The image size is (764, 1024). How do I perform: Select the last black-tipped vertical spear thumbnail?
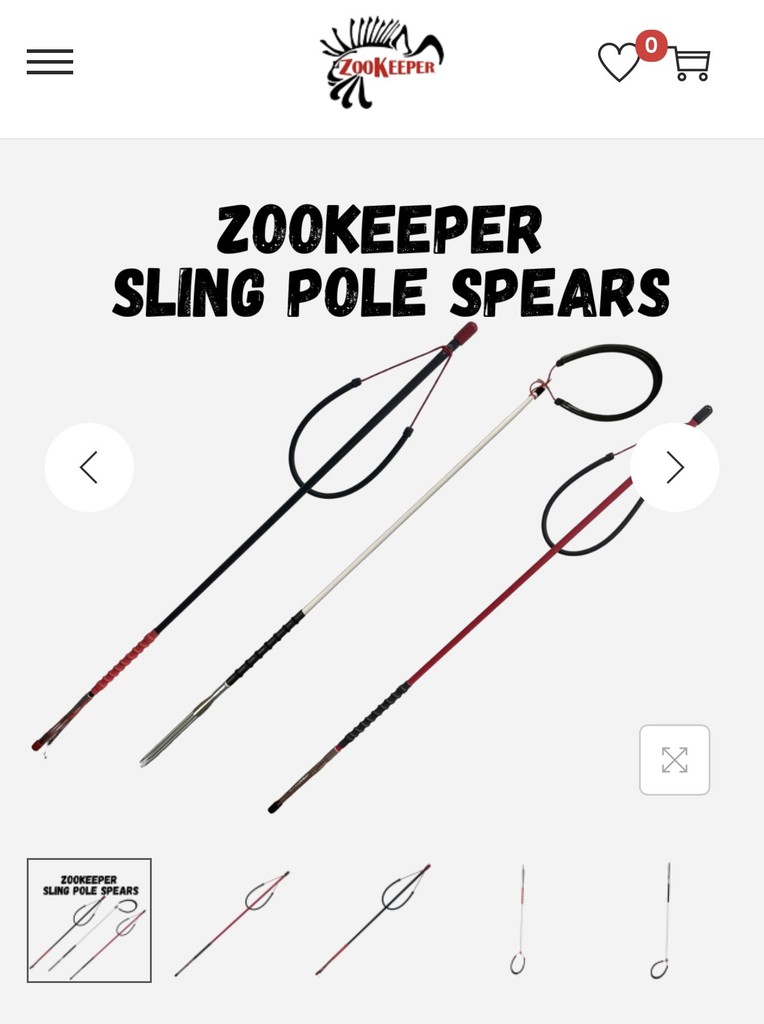661,920
